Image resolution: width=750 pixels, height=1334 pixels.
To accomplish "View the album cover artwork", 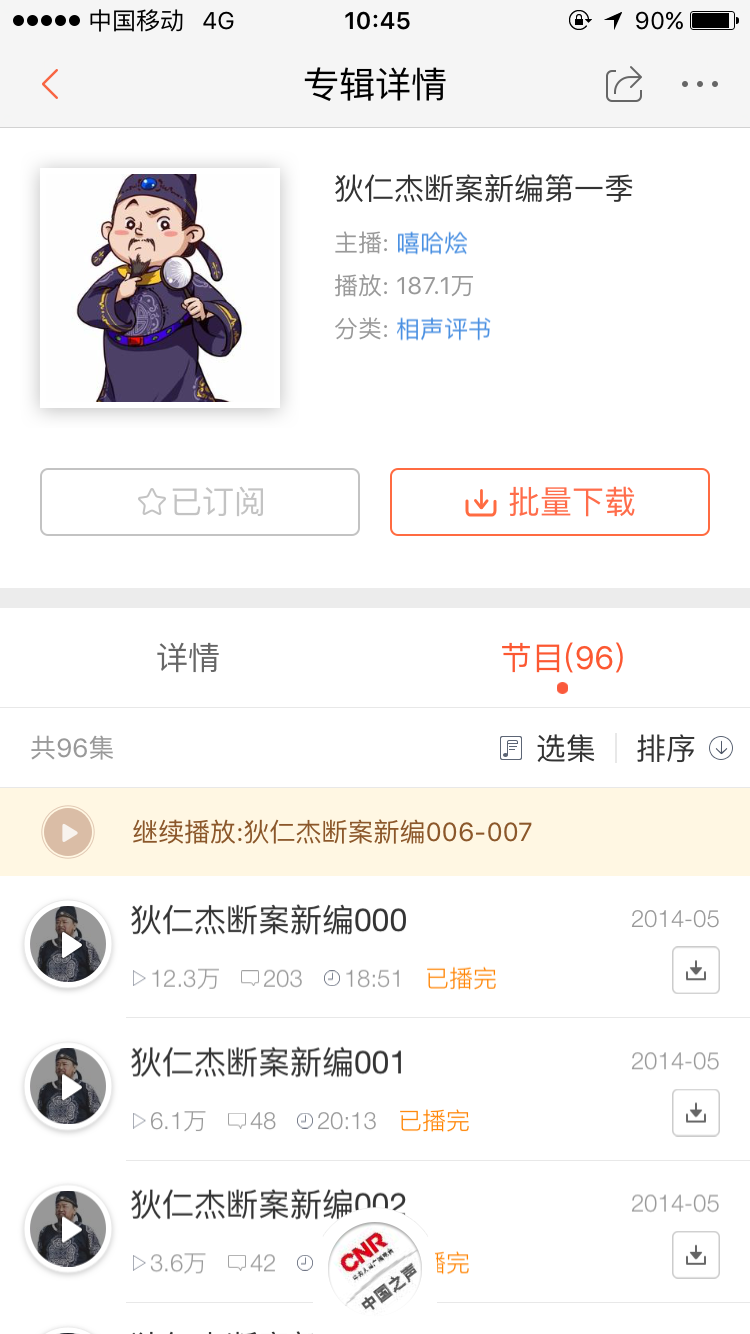I will (x=159, y=288).
